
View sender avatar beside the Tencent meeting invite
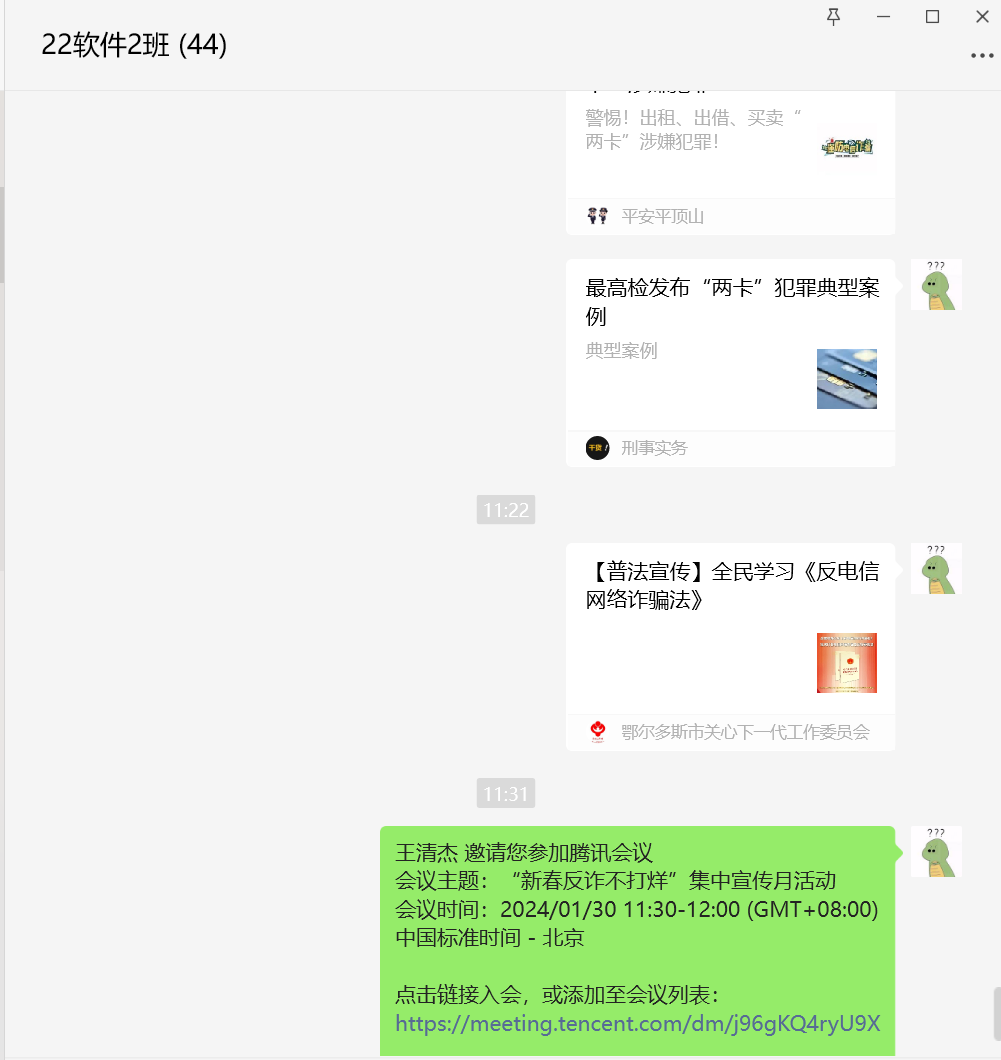coord(936,852)
